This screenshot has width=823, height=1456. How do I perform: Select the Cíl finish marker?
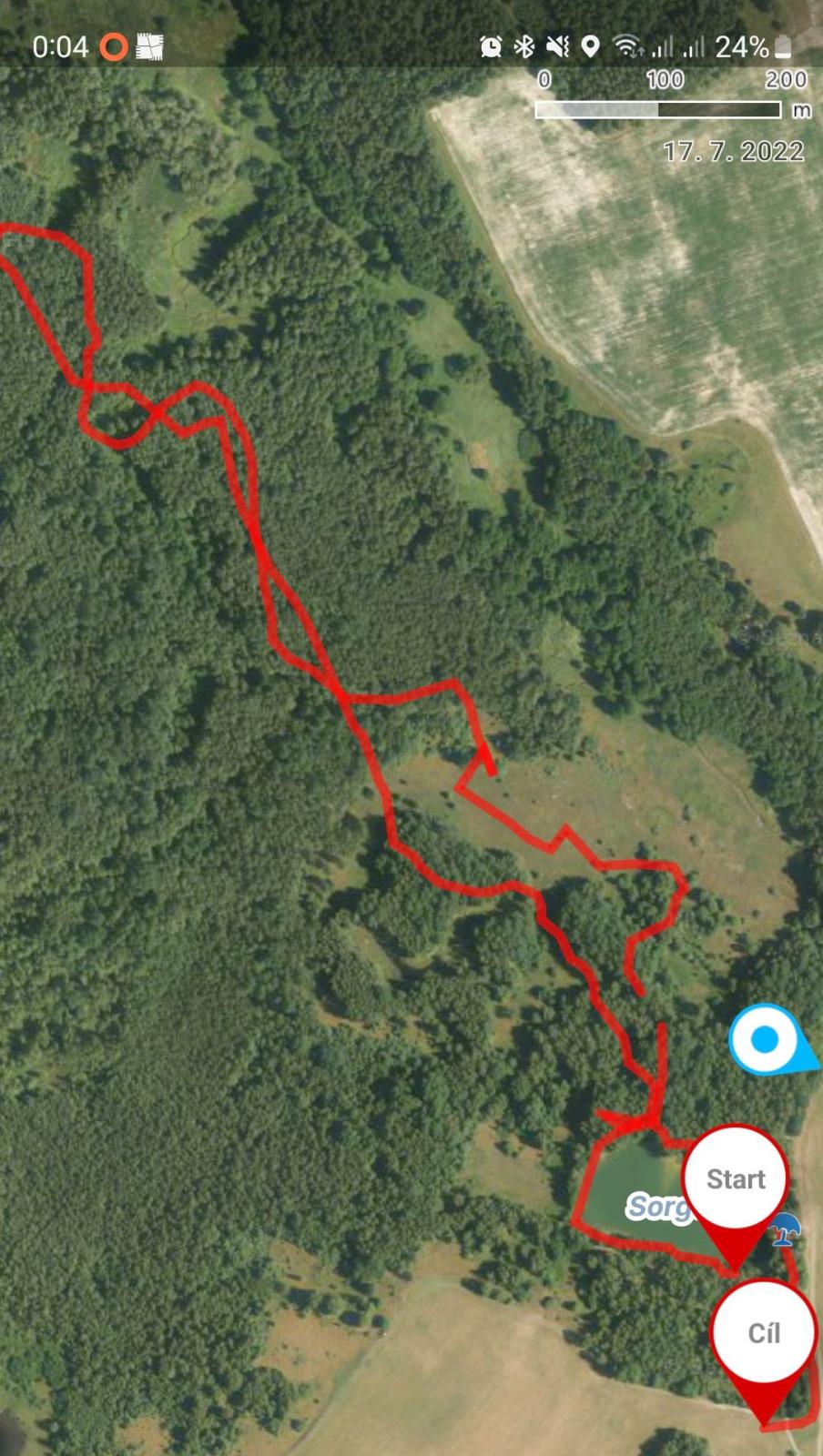(764, 1333)
